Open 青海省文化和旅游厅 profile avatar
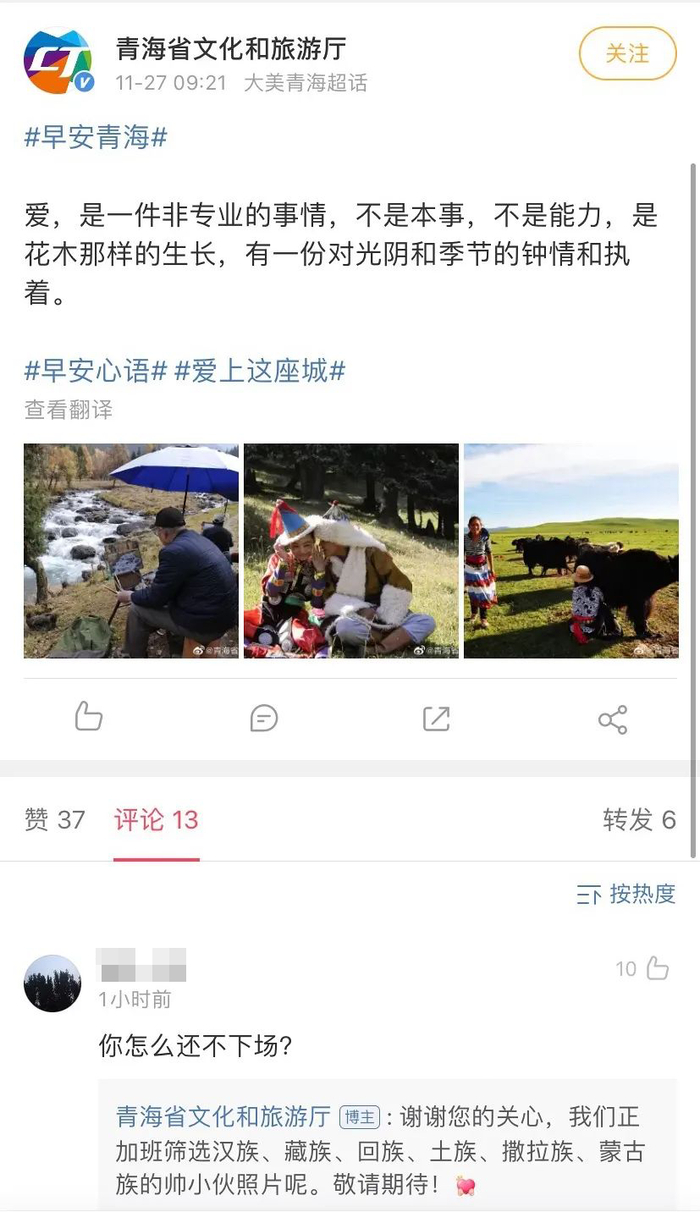This screenshot has height=1212, width=700. point(57,61)
